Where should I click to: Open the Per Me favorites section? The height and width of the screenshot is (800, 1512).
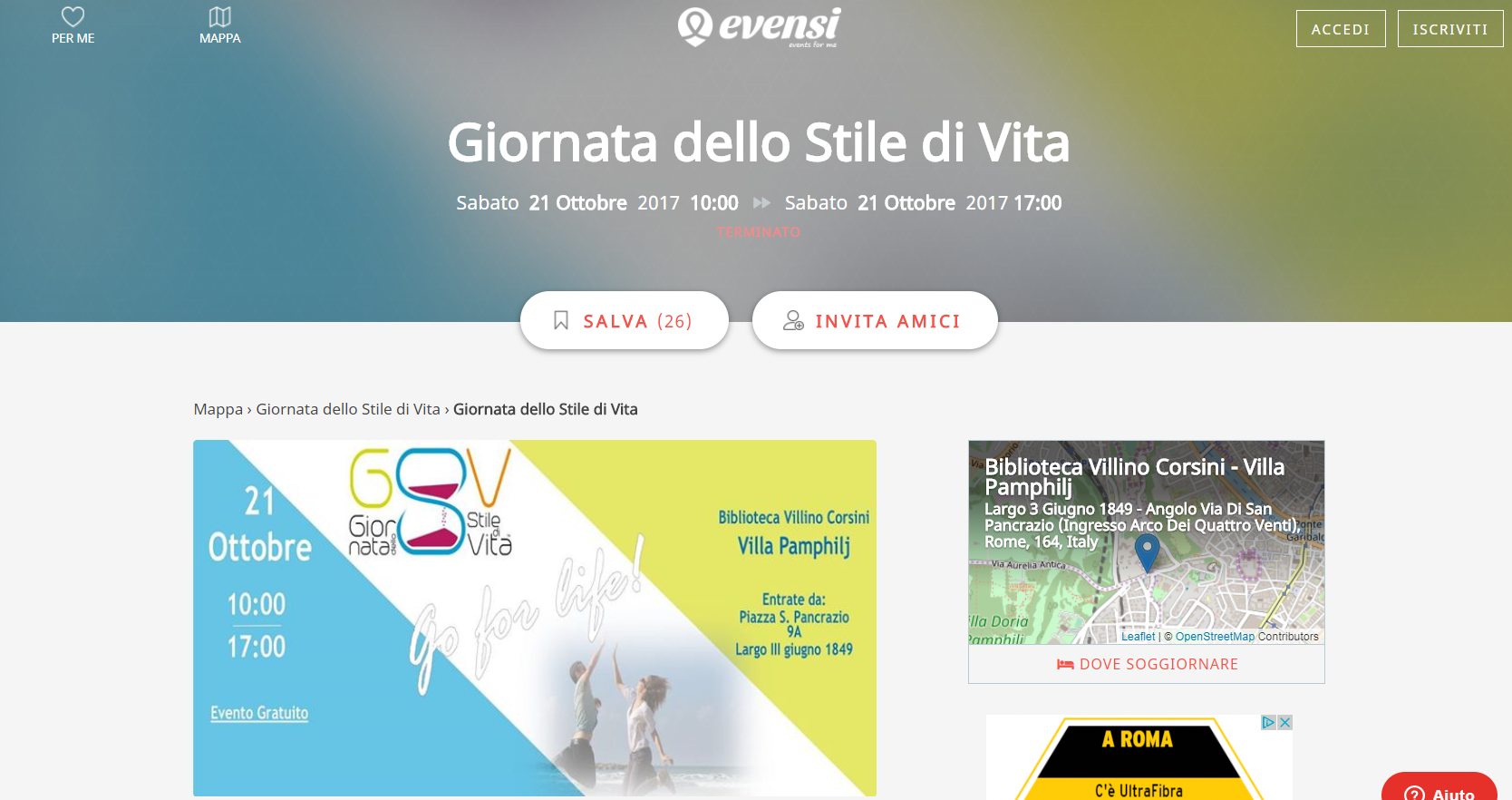point(73,25)
